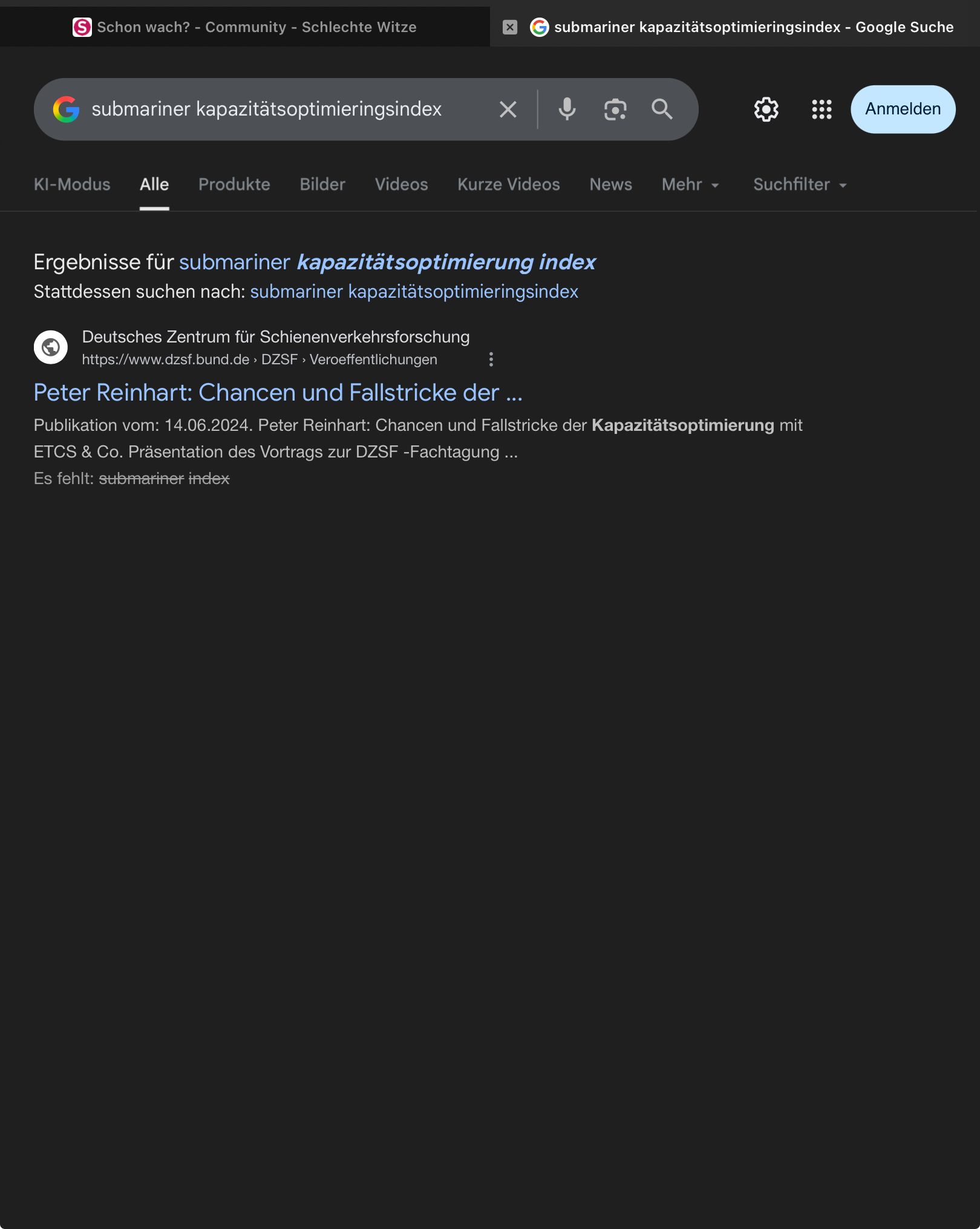Viewport: 980px width, 1229px height.
Task: Switch to the Produkte tab
Action: tap(234, 185)
